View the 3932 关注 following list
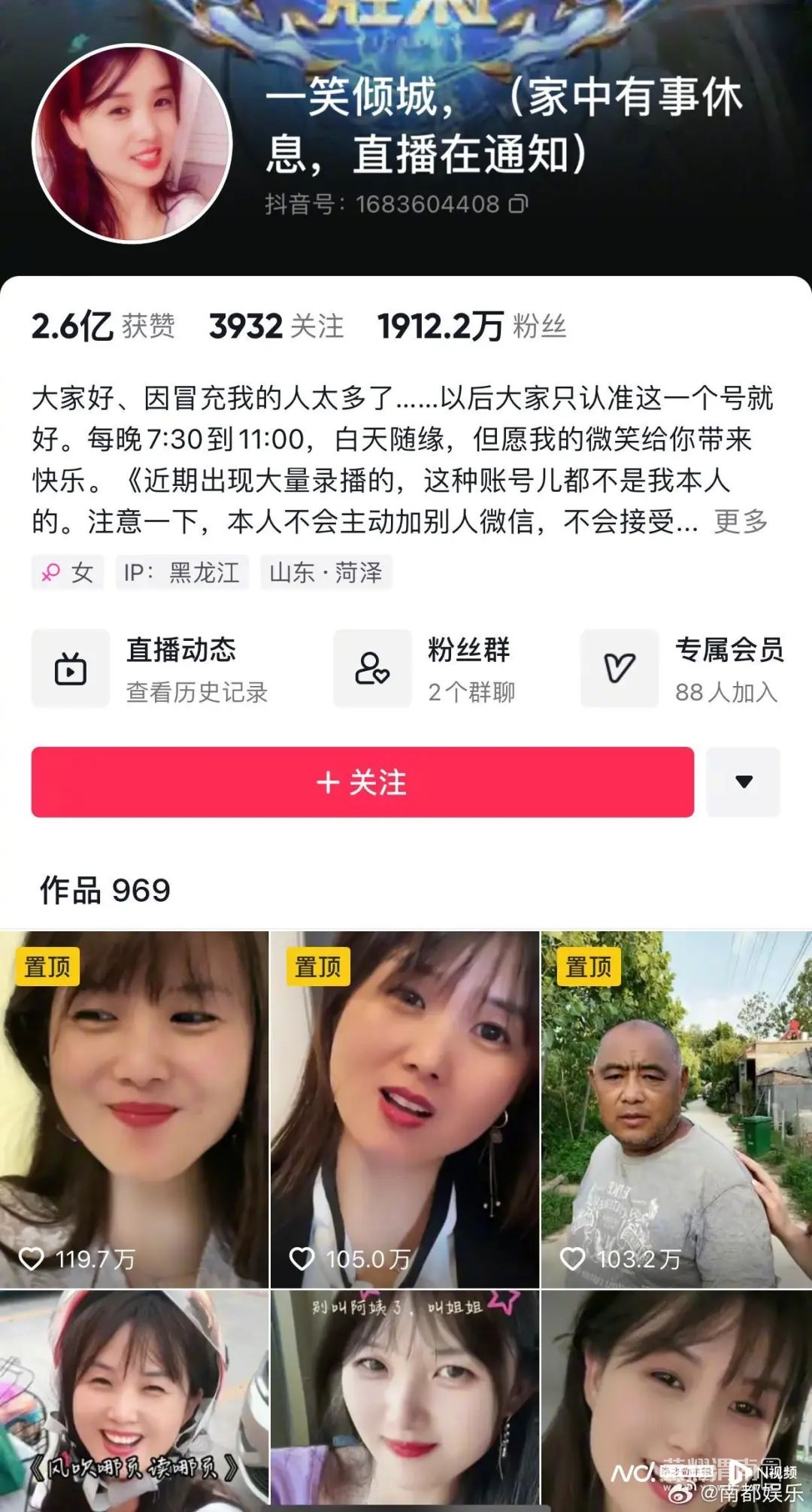The image size is (812, 1512). [x=276, y=326]
